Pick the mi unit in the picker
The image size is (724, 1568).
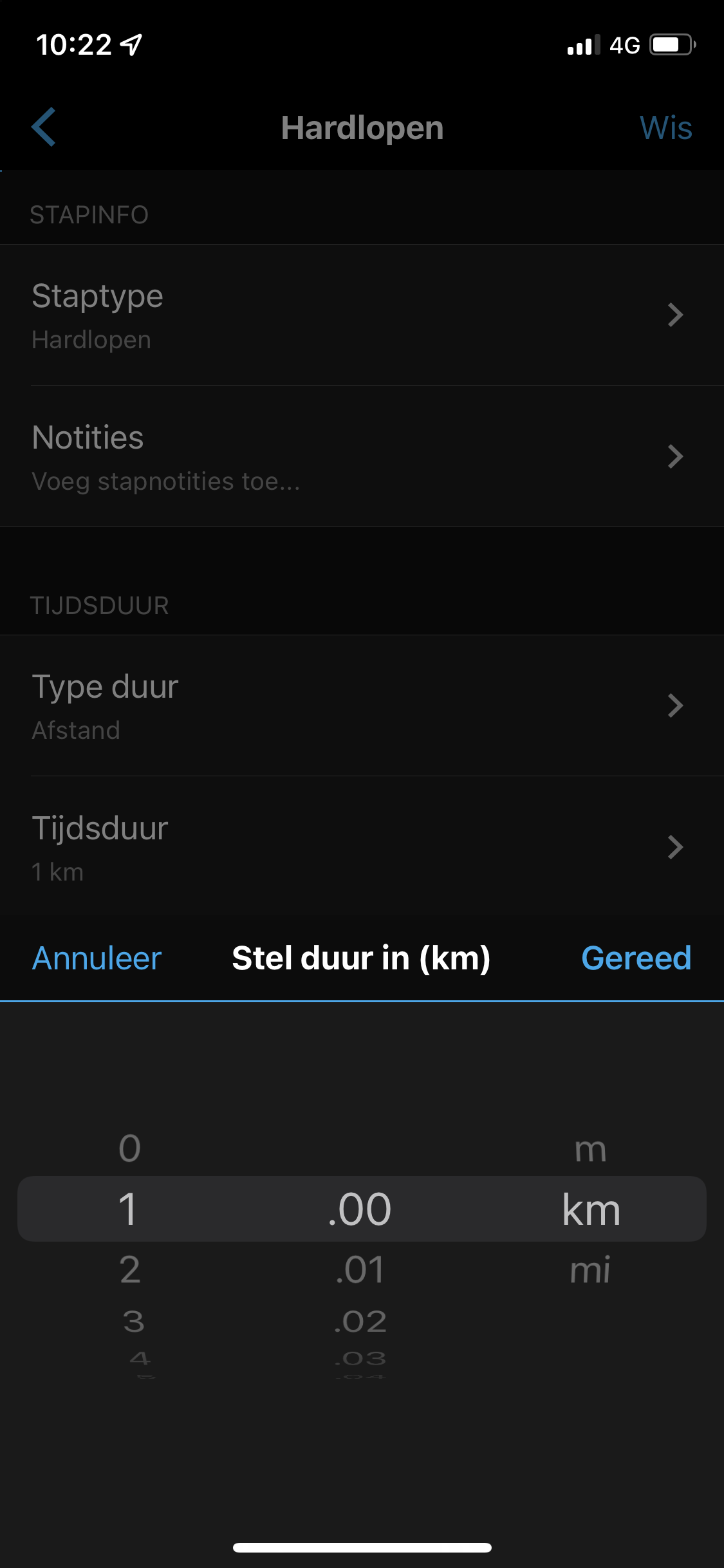[x=590, y=1269]
